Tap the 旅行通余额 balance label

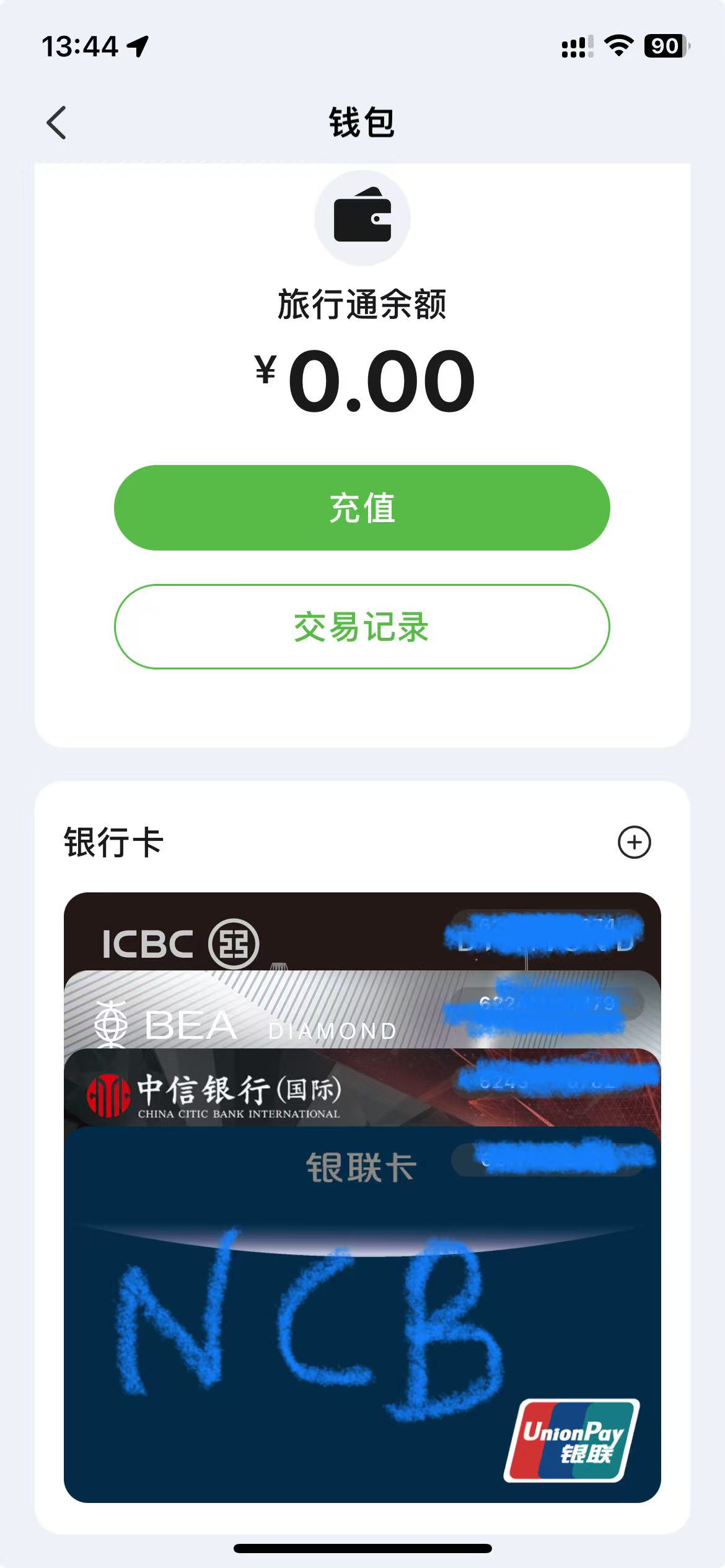(x=362, y=306)
